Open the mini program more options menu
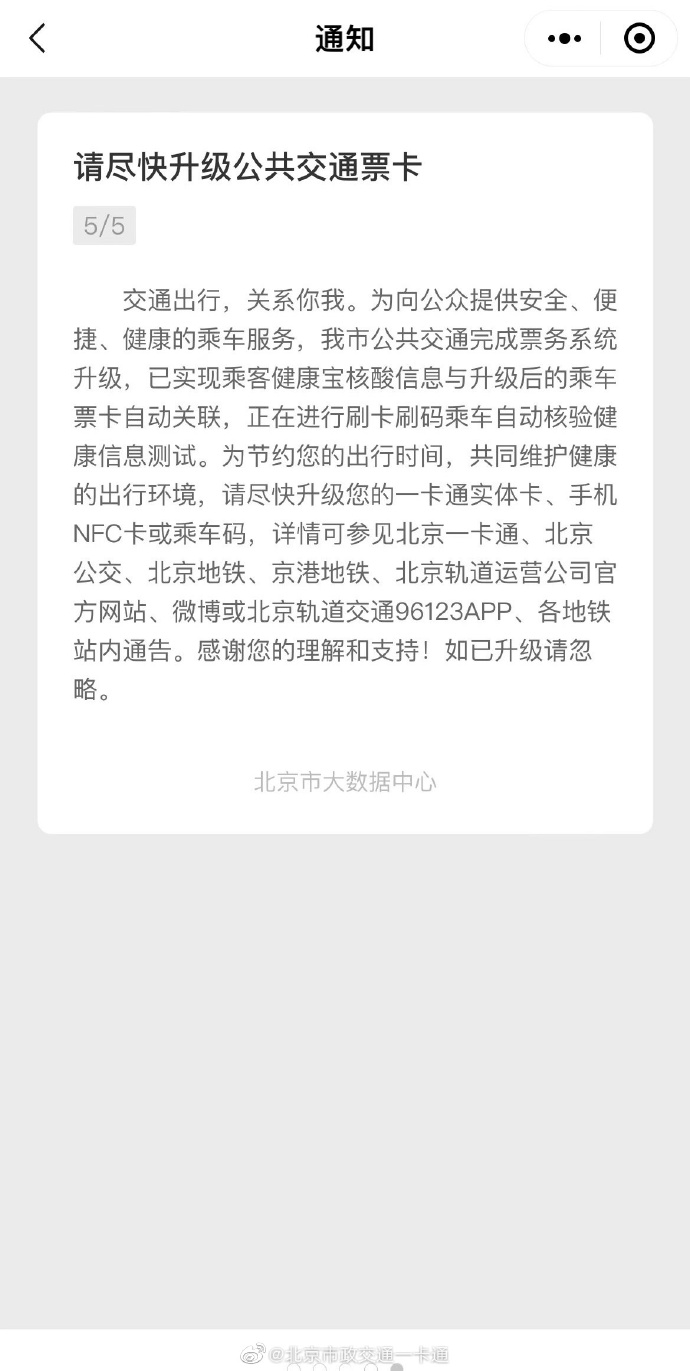Viewport: 690px width, 1371px height. [x=564, y=39]
